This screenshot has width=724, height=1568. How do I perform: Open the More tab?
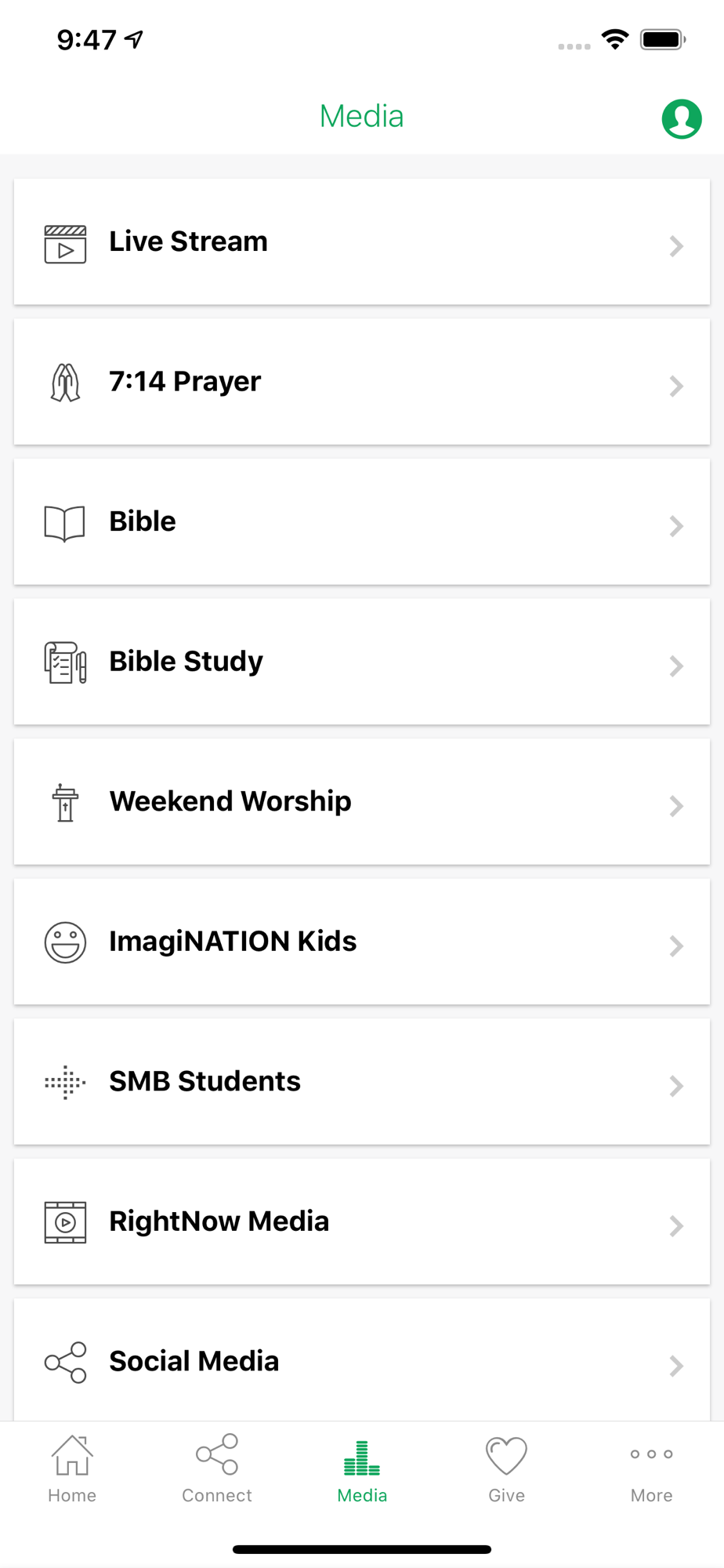pyautogui.click(x=652, y=1469)
